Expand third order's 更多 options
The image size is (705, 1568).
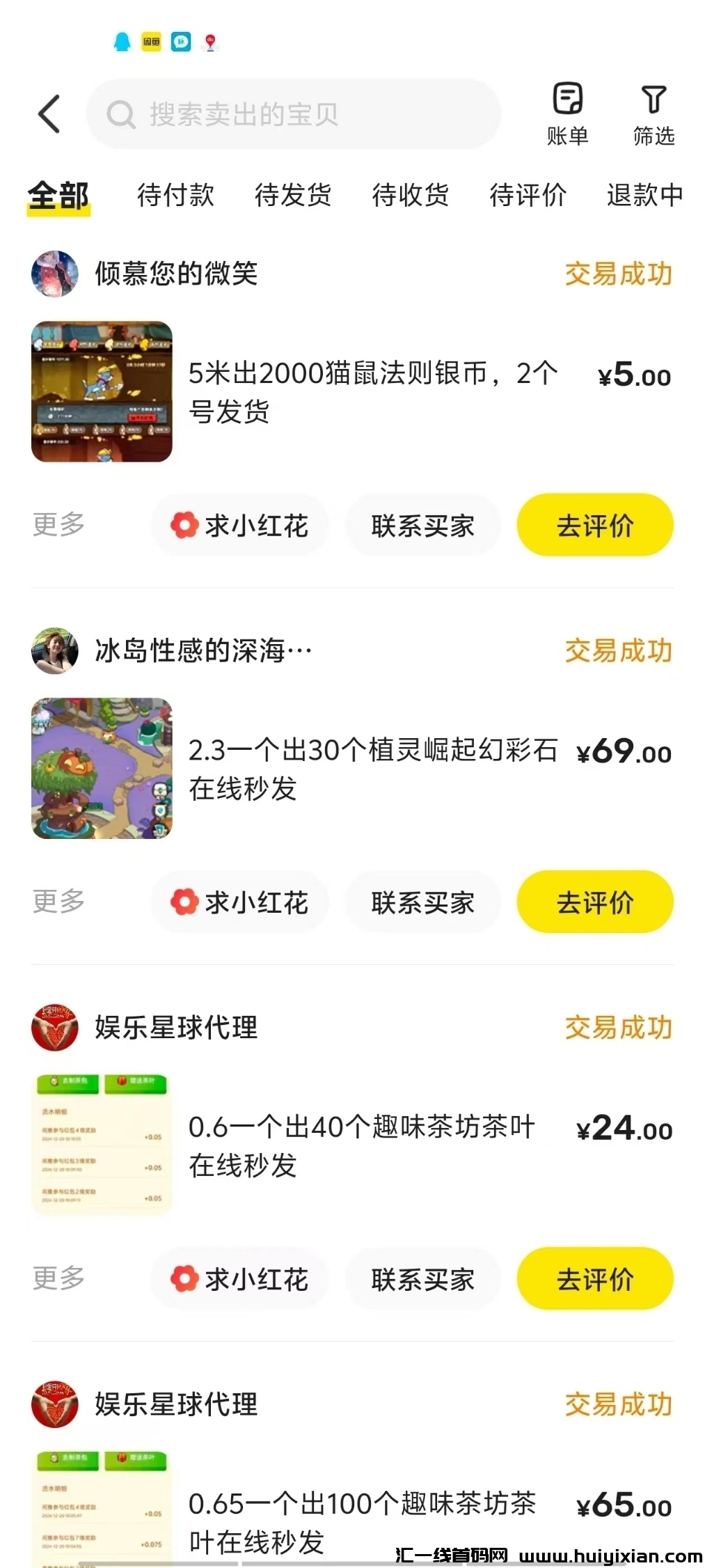point(58,1279)
